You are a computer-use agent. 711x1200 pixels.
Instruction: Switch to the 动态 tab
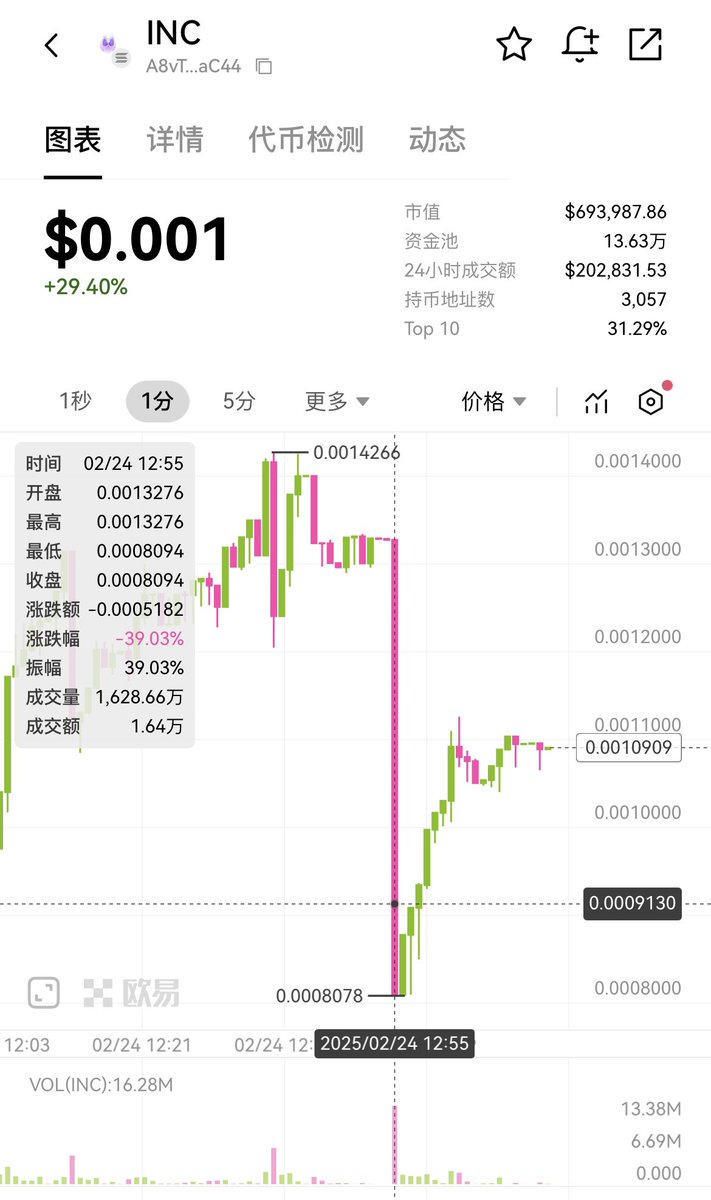[x=437, y=140]
